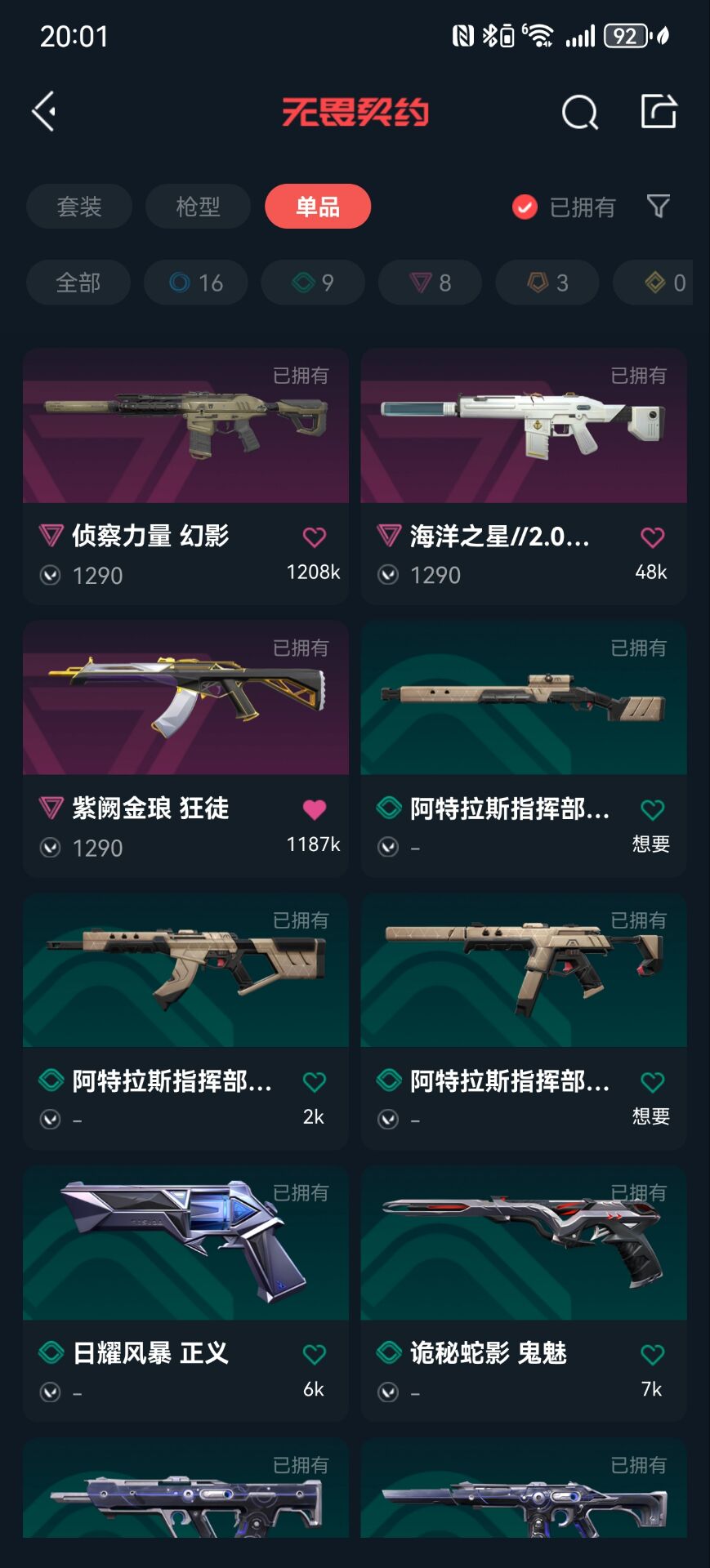Share this skin collection page

[x=658, y=111]
